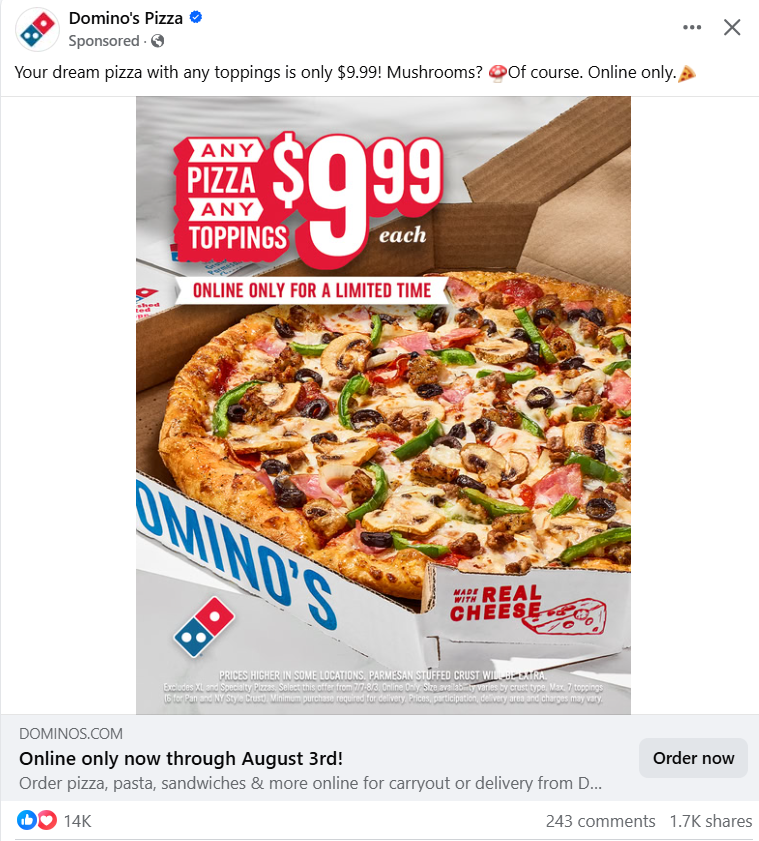View the 1.7K shares list

tap(710, 821)
